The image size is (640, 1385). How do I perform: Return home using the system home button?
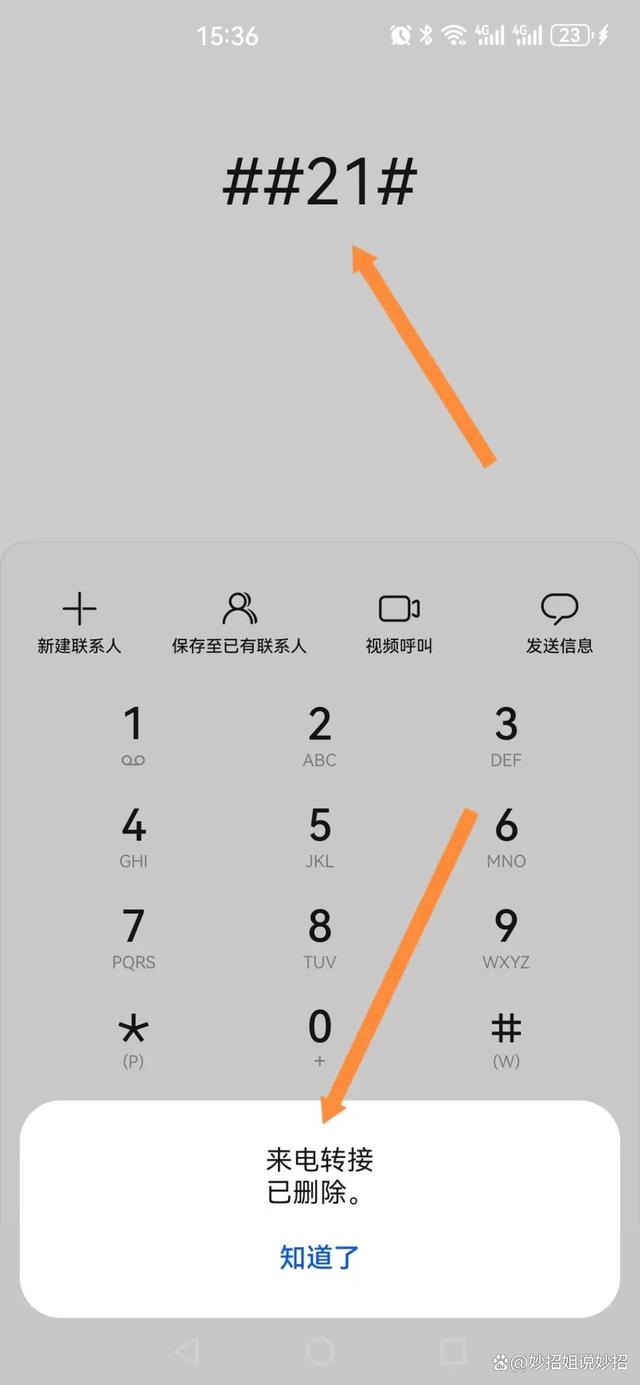point(319,1352)
